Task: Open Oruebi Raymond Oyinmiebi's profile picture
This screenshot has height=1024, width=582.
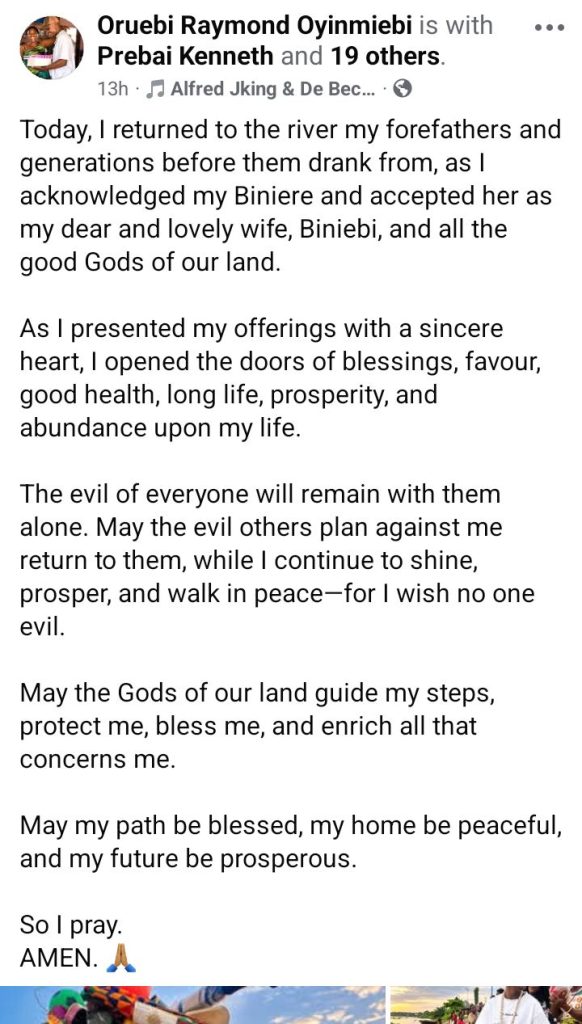Action: click(x=52, y=48)
